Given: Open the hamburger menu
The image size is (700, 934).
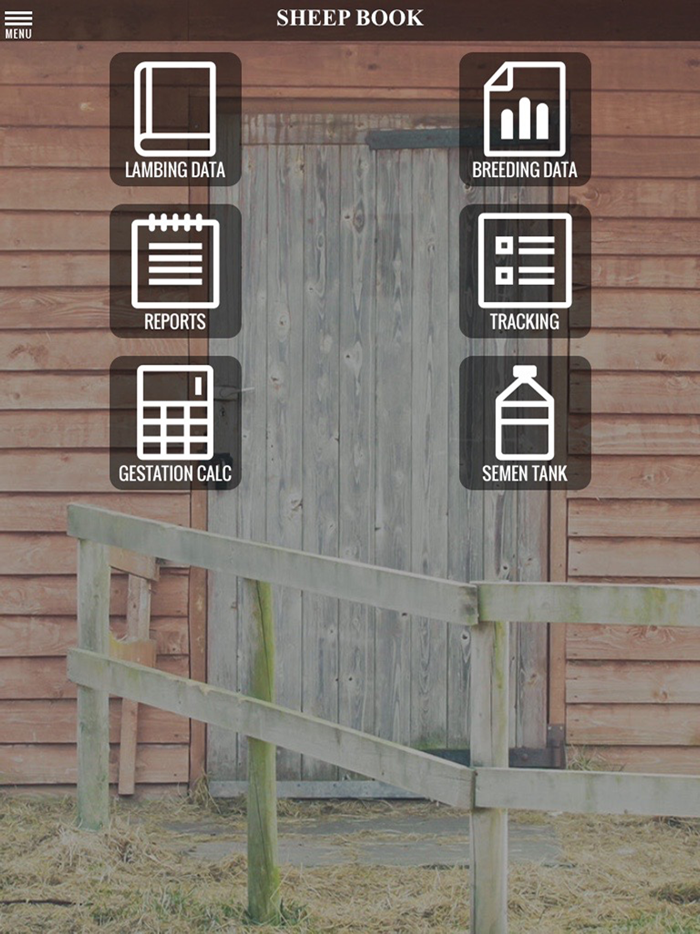Looking at the screenshot, I should point(18,23).
